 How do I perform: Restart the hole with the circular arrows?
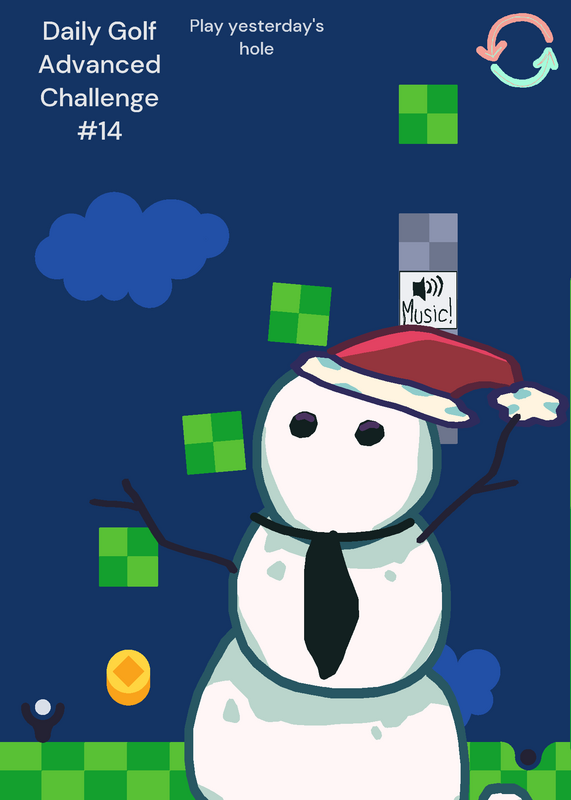pyautogui.click(x=517, y=50)
